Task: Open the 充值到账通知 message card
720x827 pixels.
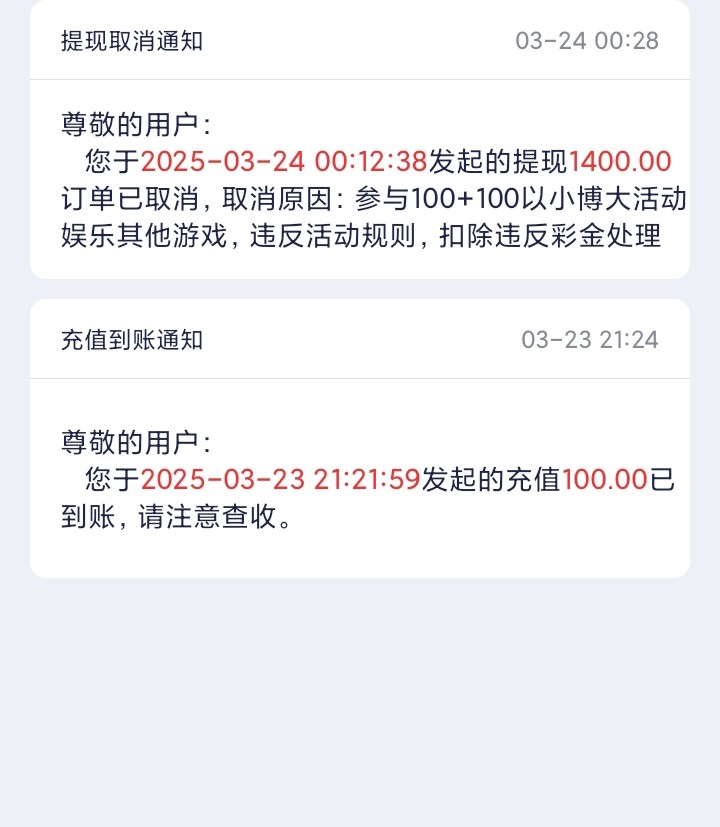Action: pos(360,438)
